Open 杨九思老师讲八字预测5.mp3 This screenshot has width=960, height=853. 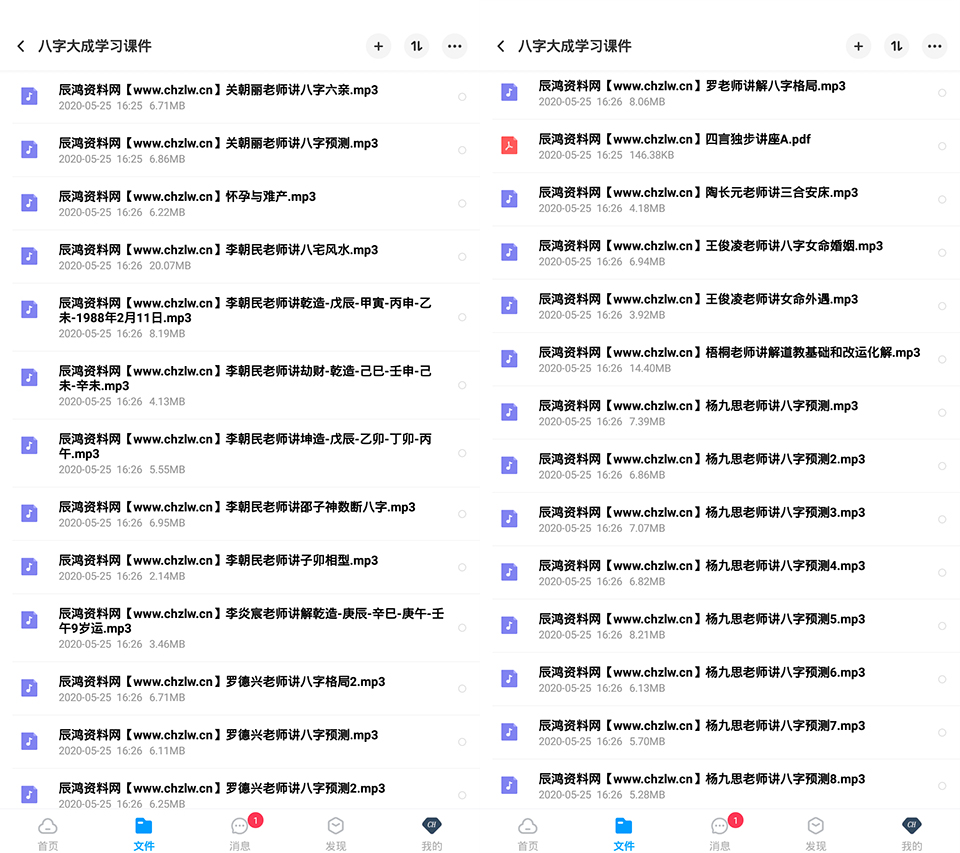pos(726,626)
